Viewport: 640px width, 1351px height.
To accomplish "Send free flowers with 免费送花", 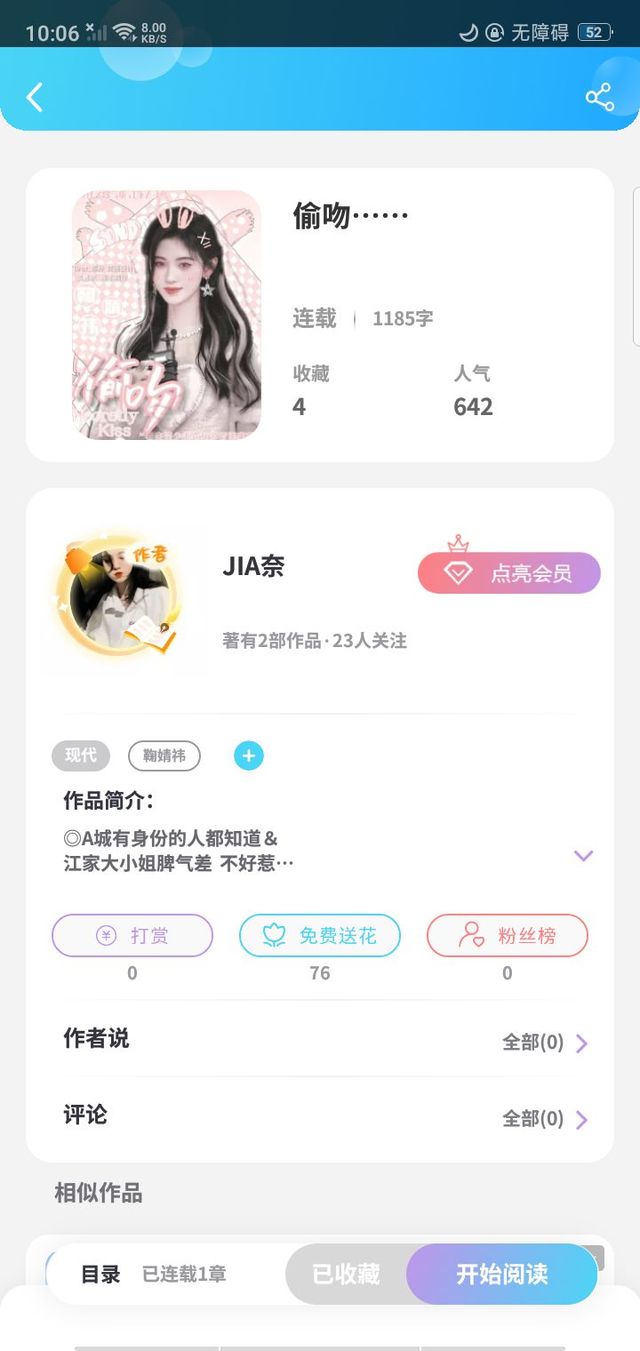I will point(320,936).
